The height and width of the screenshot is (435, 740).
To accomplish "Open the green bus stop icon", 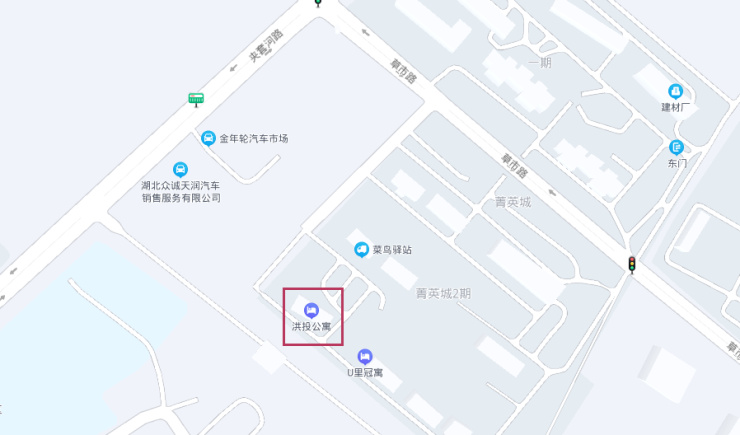I will click(x=196, y=98).
